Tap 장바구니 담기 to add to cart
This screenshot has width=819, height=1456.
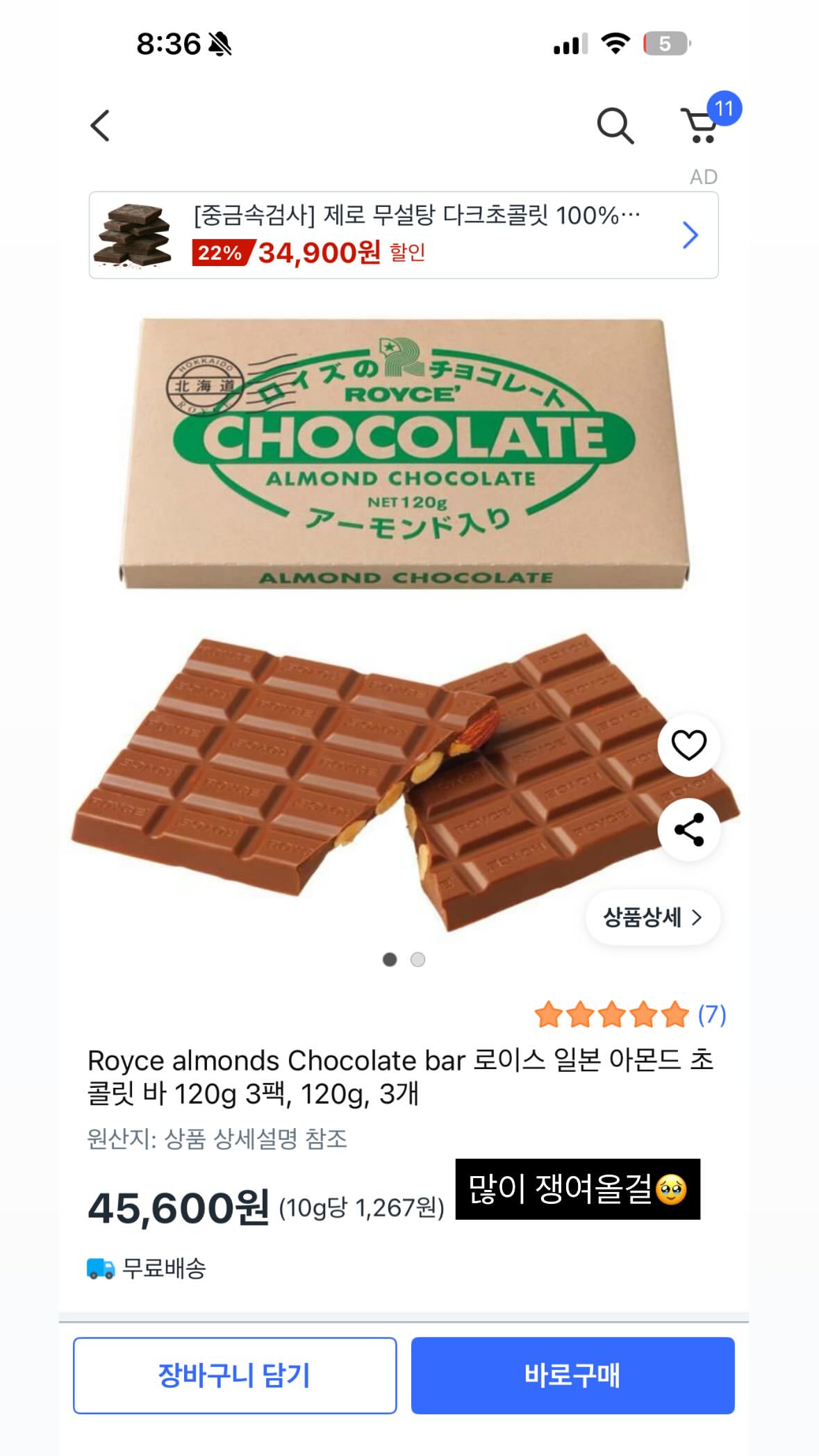click(x=235, y=1375)
